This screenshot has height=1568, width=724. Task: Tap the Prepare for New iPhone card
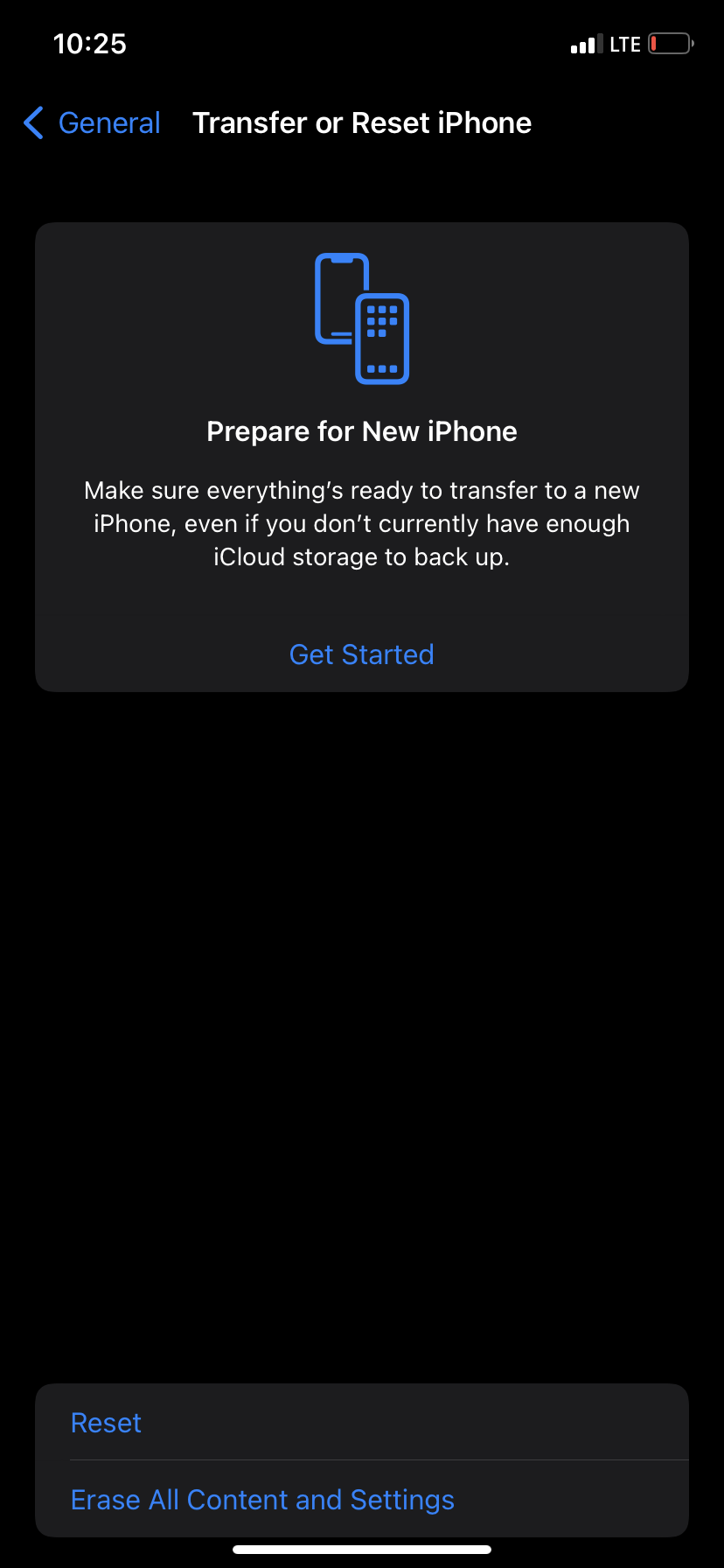361,455
